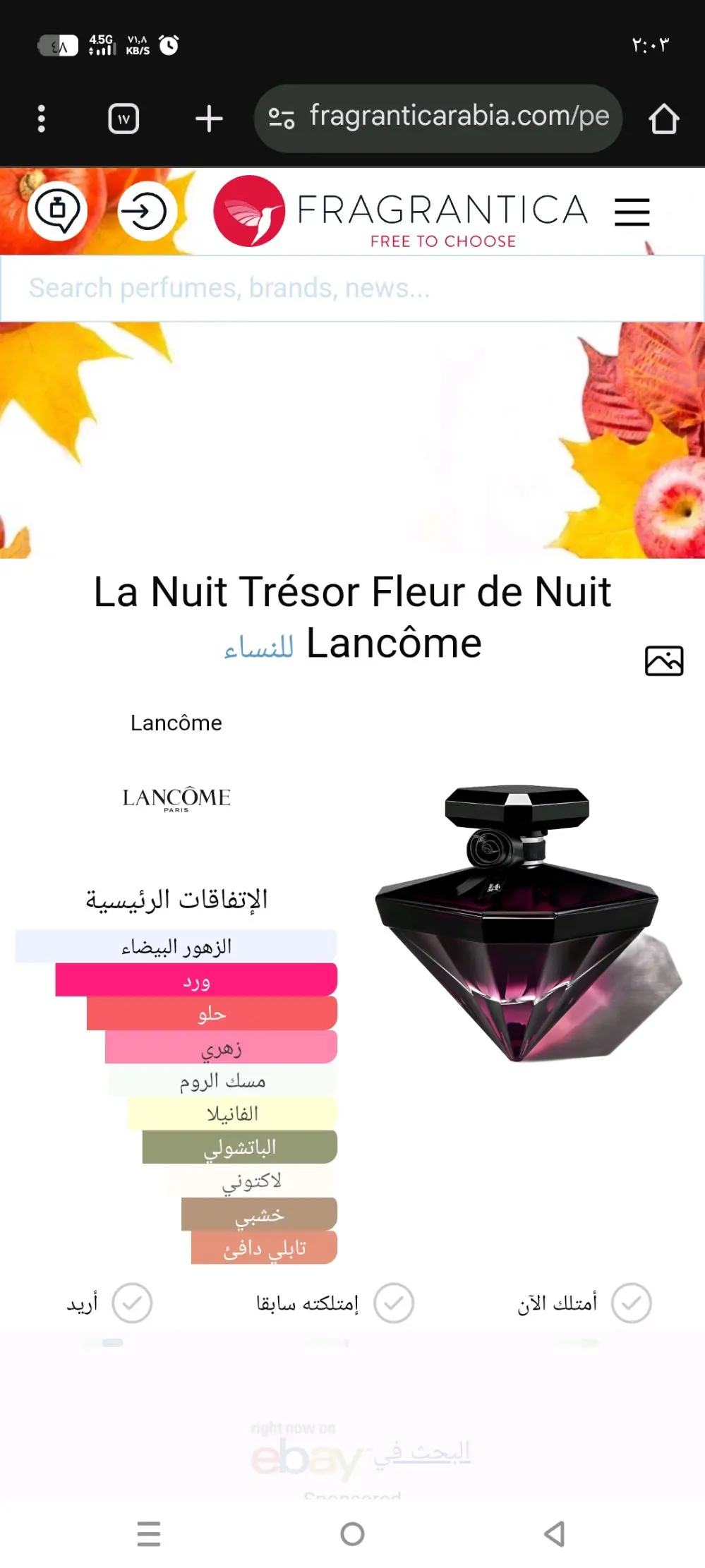Screen dimensions: 705x1568
Task: Open a new browser tab with plus icon
Action: point(208,119)
